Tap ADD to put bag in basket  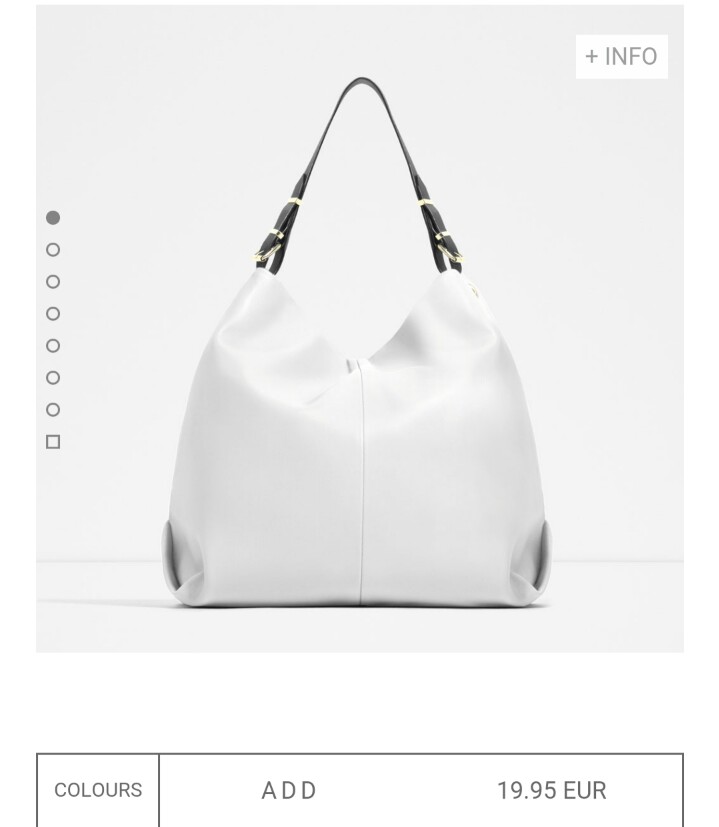point(289,791)
